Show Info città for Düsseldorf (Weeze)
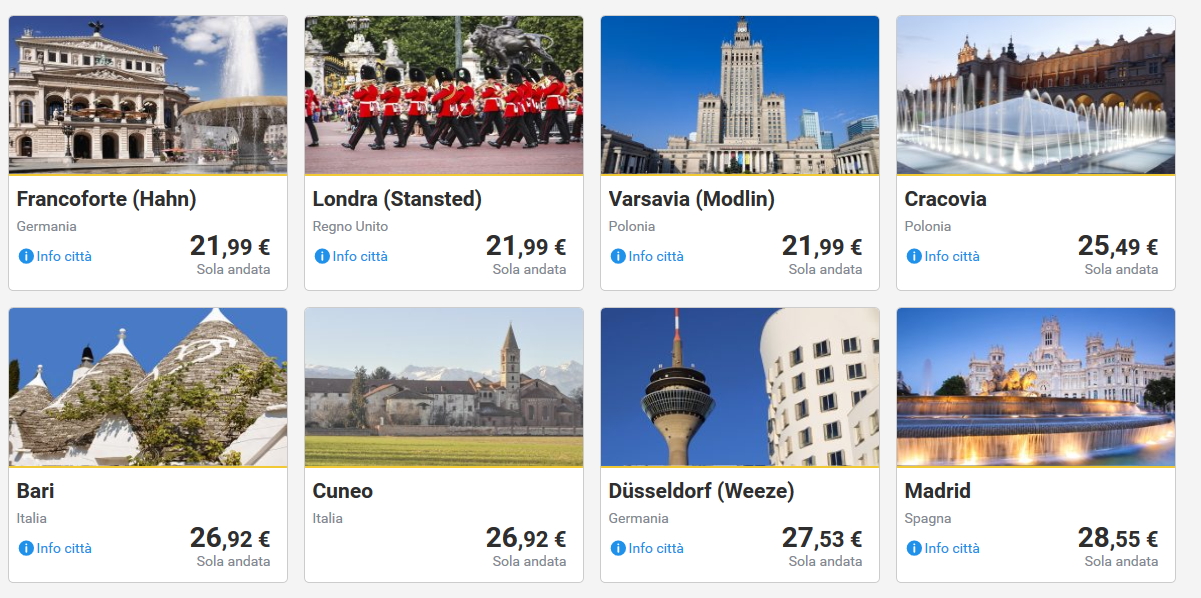This screenshot has height=598, width=1201. point(648,548)
